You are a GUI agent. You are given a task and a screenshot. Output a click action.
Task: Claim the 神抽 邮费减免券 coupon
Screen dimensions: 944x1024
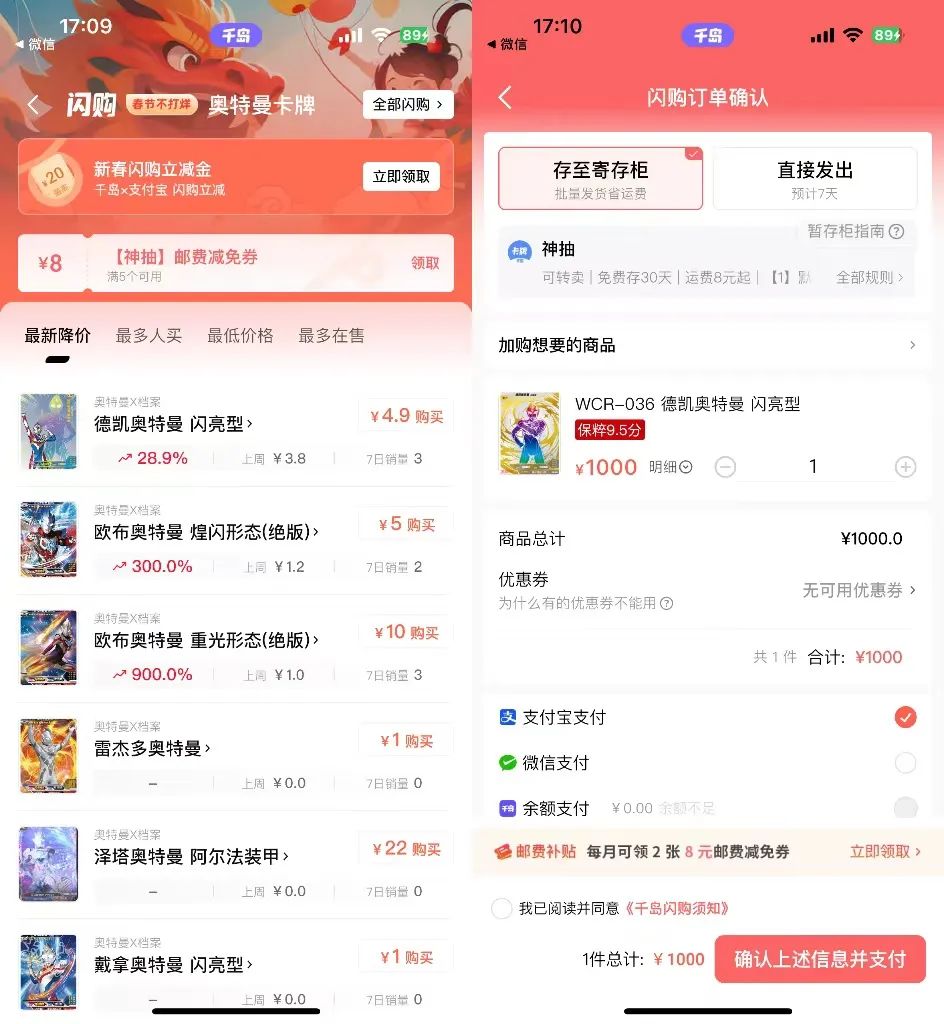click(x=425, y=263)
